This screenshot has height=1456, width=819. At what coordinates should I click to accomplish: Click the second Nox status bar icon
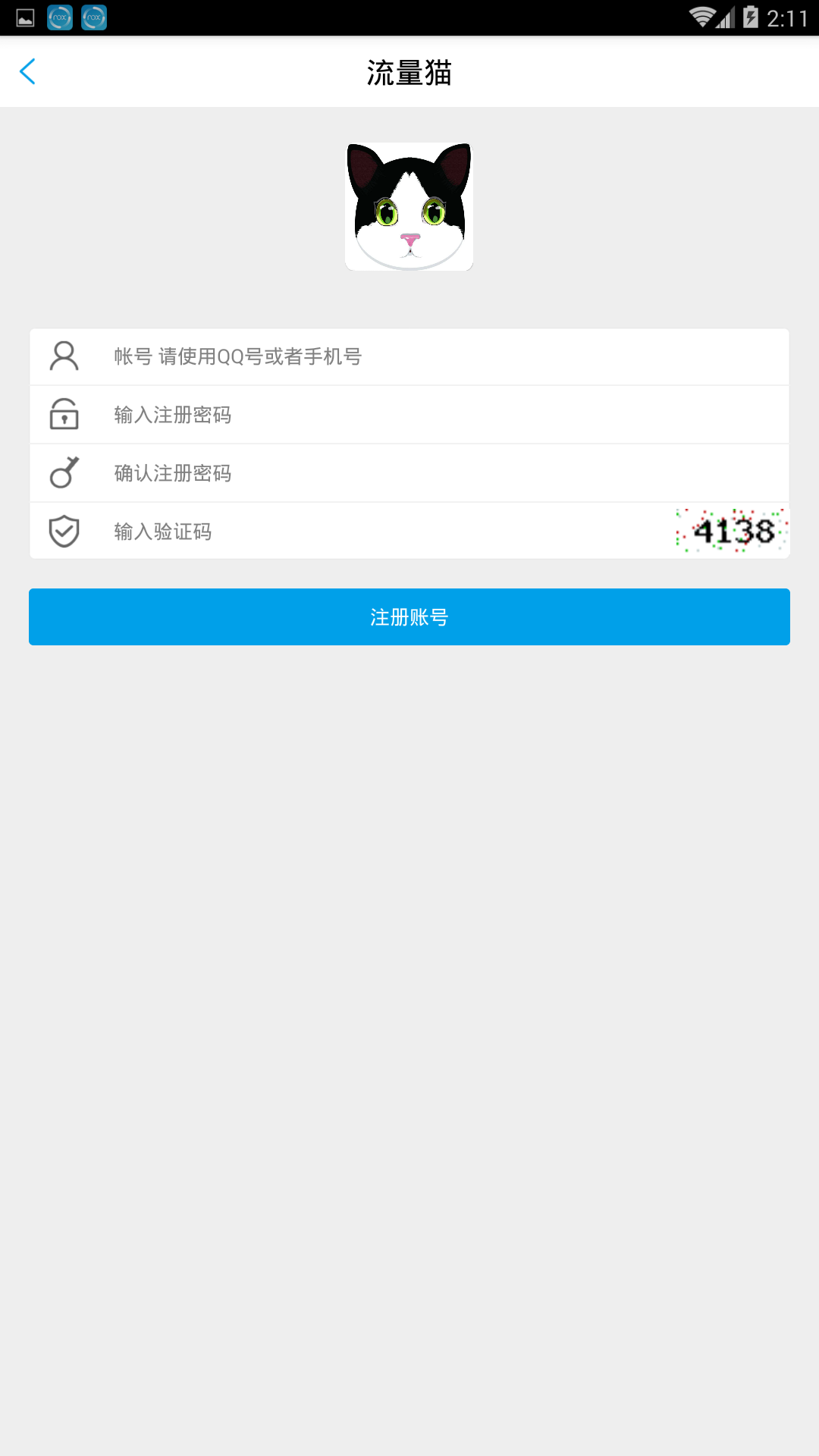[x=93, y=17]
